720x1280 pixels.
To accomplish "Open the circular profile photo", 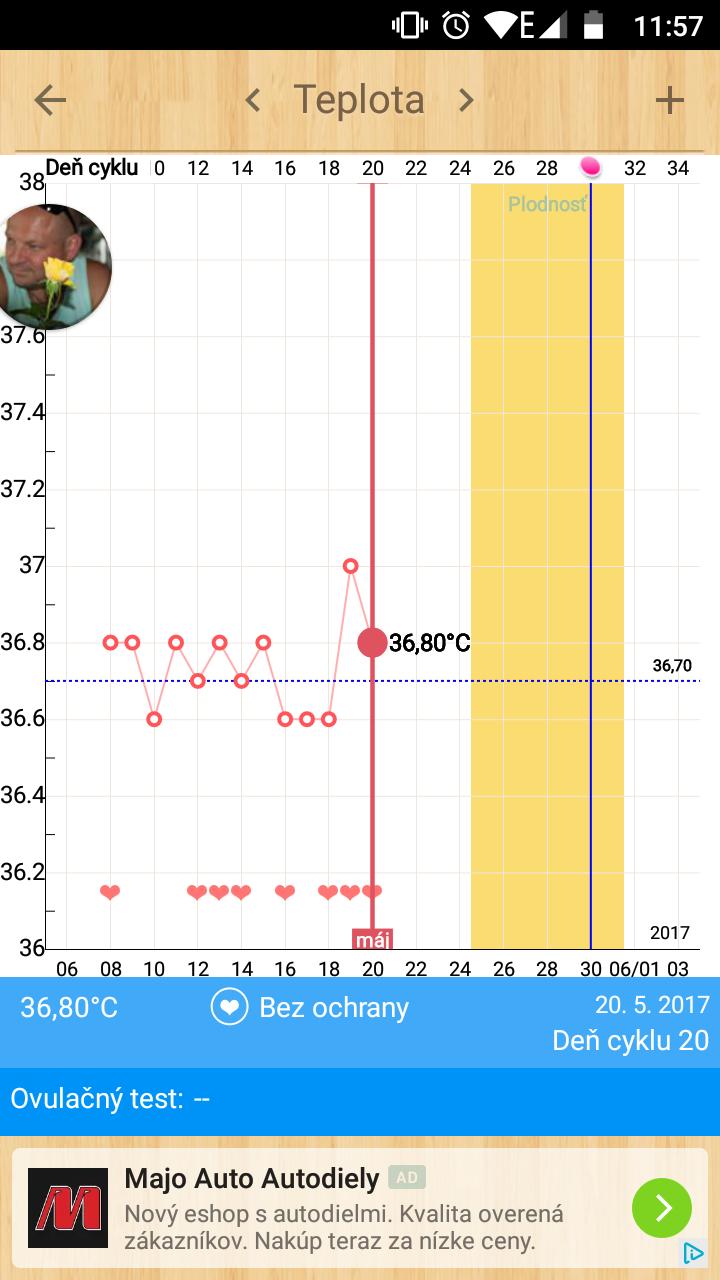I will coord(52,267).
